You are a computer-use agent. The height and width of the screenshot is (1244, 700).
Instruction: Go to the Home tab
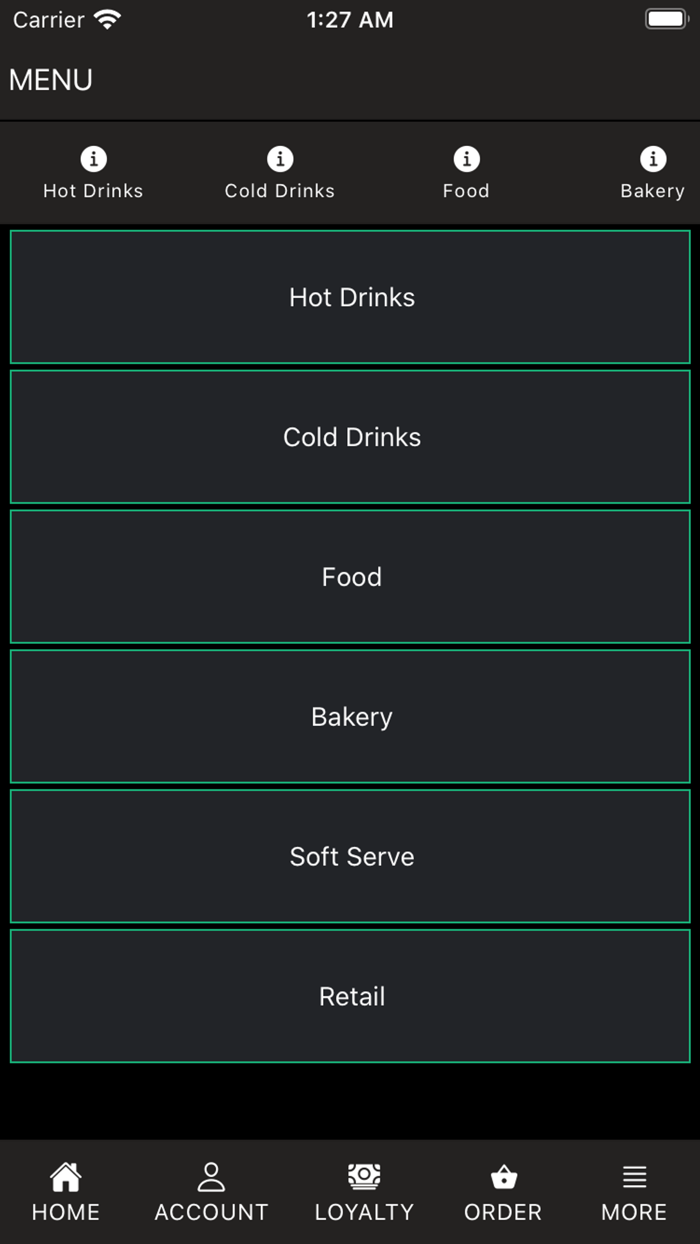(x=66, y=1192)
